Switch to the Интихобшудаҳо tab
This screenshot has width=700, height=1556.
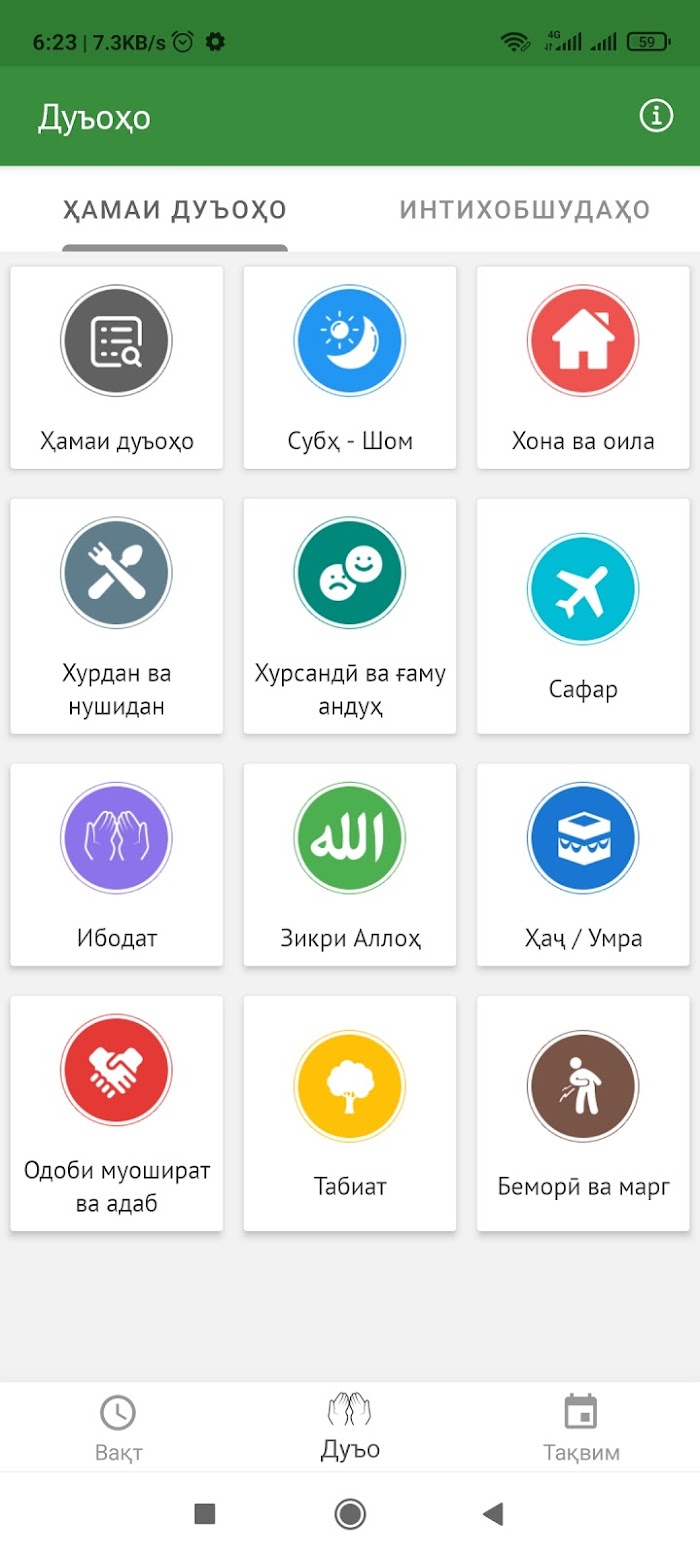tap(525, 210)
